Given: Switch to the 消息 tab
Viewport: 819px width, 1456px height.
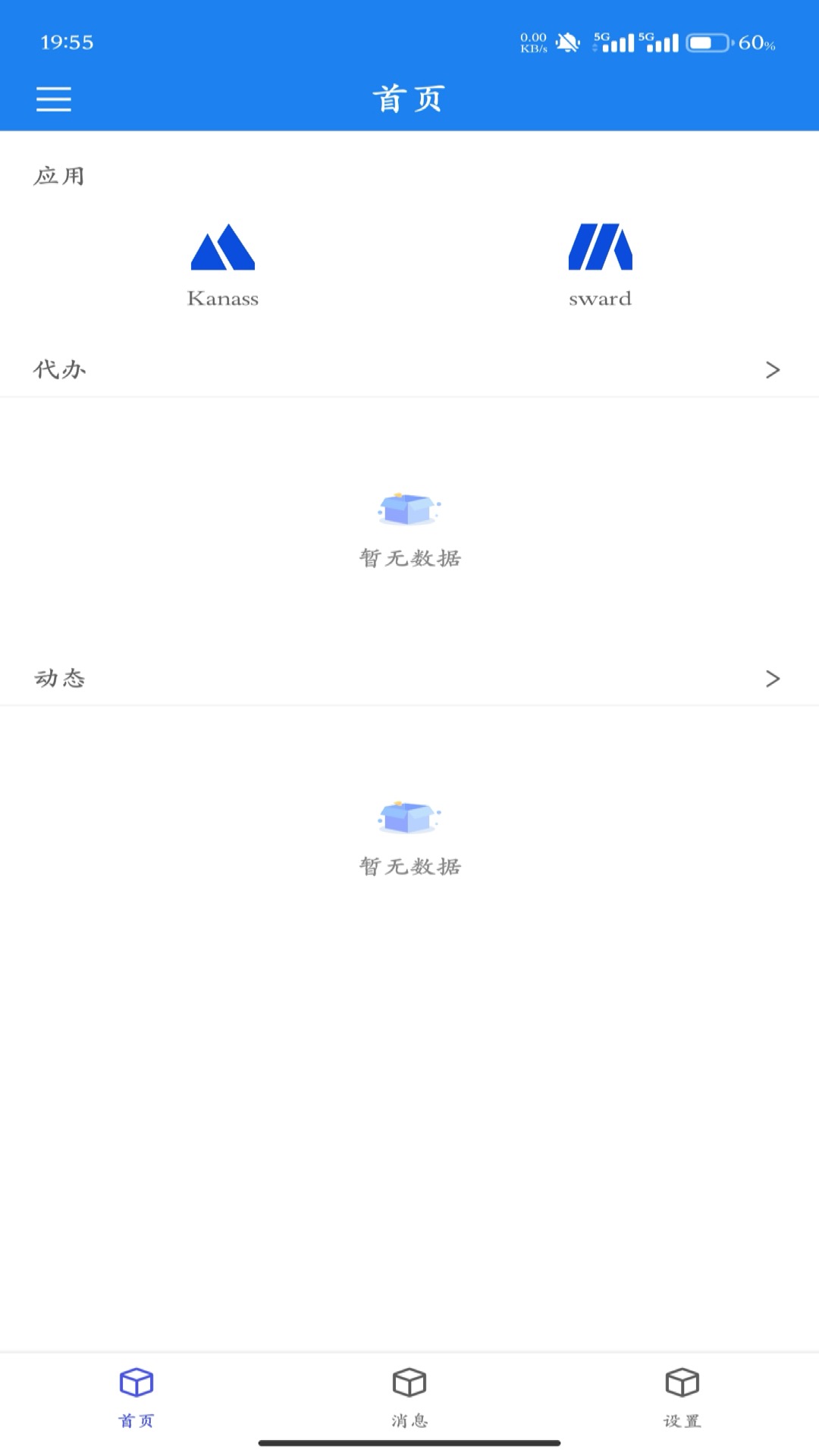Looking at the screenshot, I should [409, 1398].
